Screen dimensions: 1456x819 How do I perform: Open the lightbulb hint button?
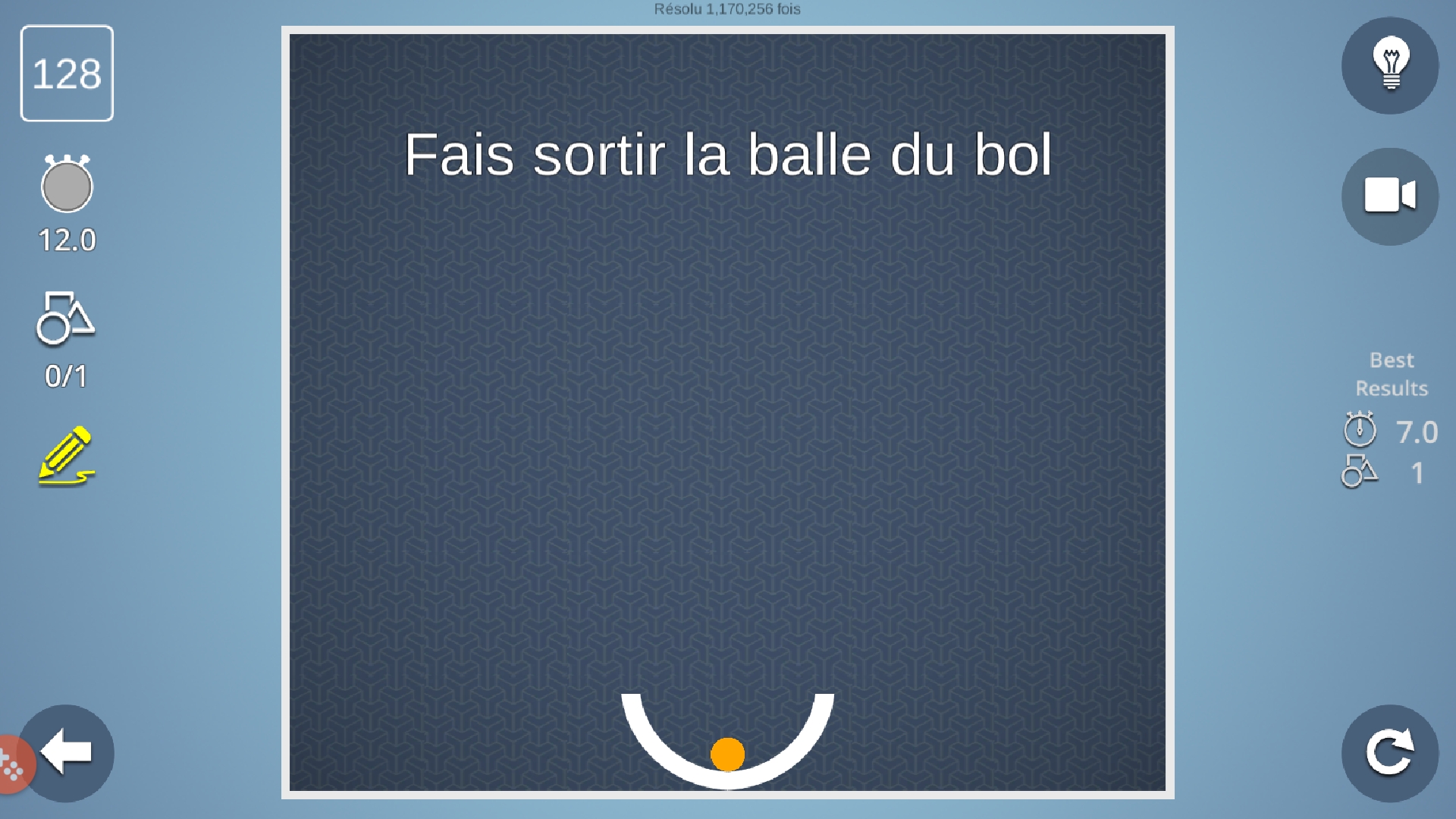coord(1389,66)
